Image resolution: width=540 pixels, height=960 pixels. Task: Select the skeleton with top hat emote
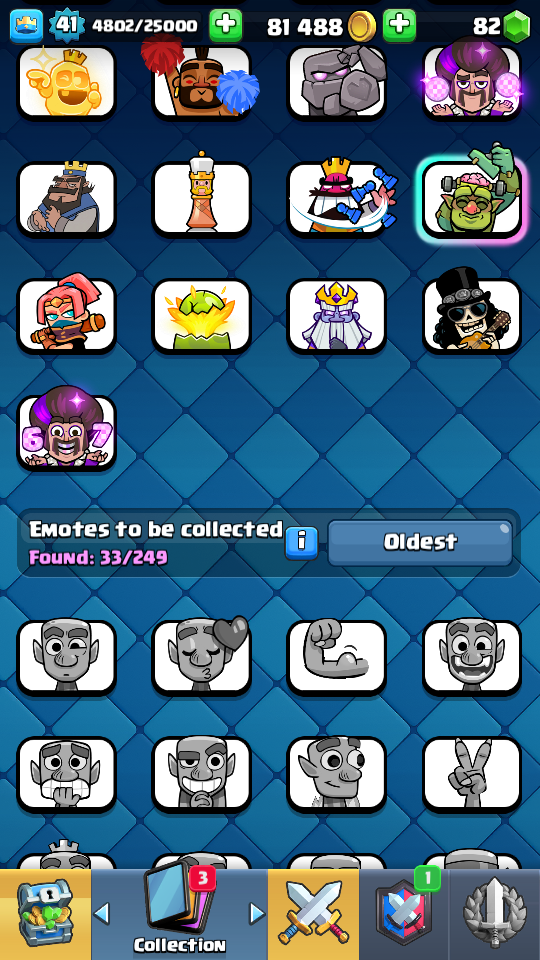[x=471, y=314]
